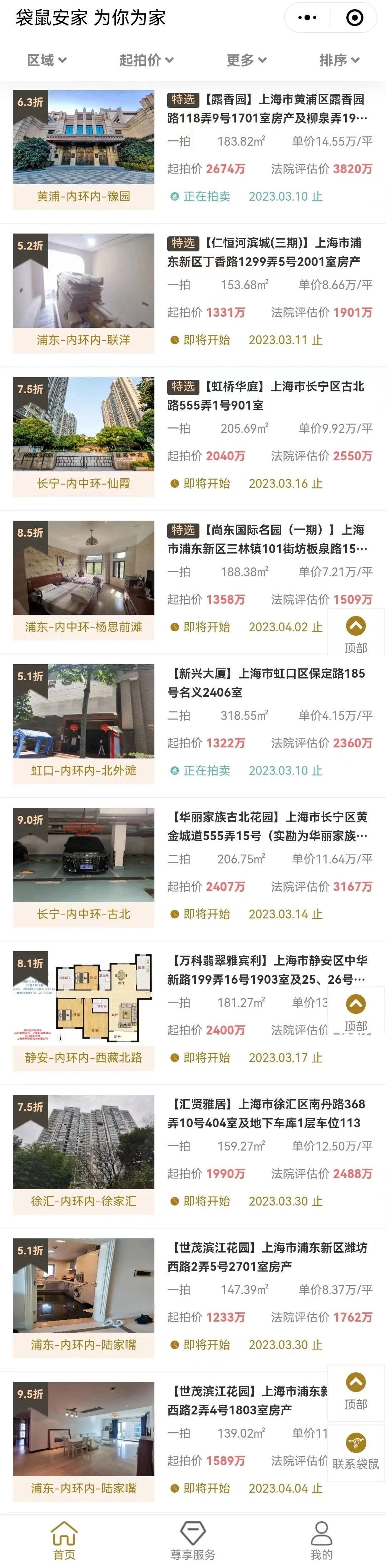The width and height of the screenshot is (386, 1568).
Task: Go to the 我的 tab
Action: tap(321, 1541)
